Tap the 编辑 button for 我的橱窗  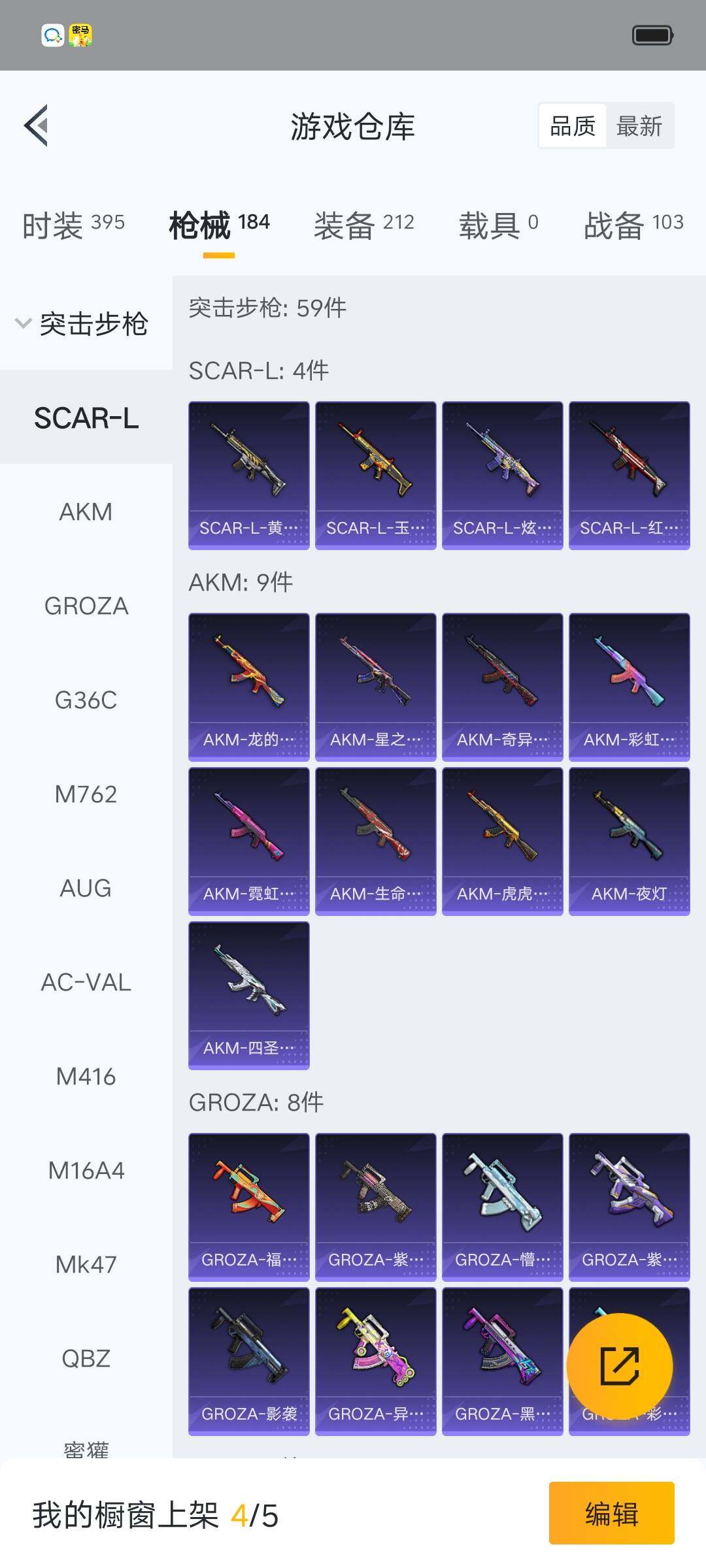point(611,1513)
